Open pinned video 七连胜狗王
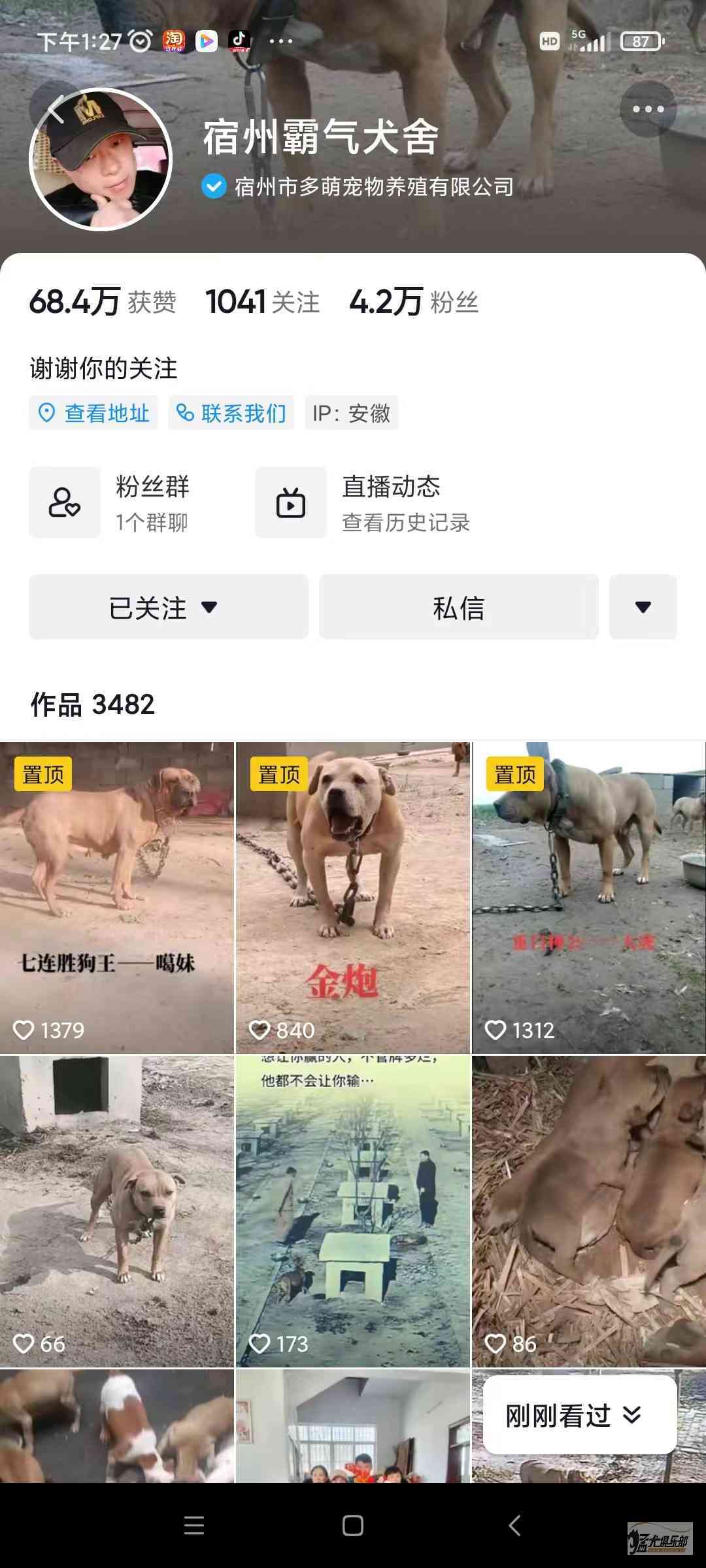This screenshot has width=706, height=1568. [117, 897]
